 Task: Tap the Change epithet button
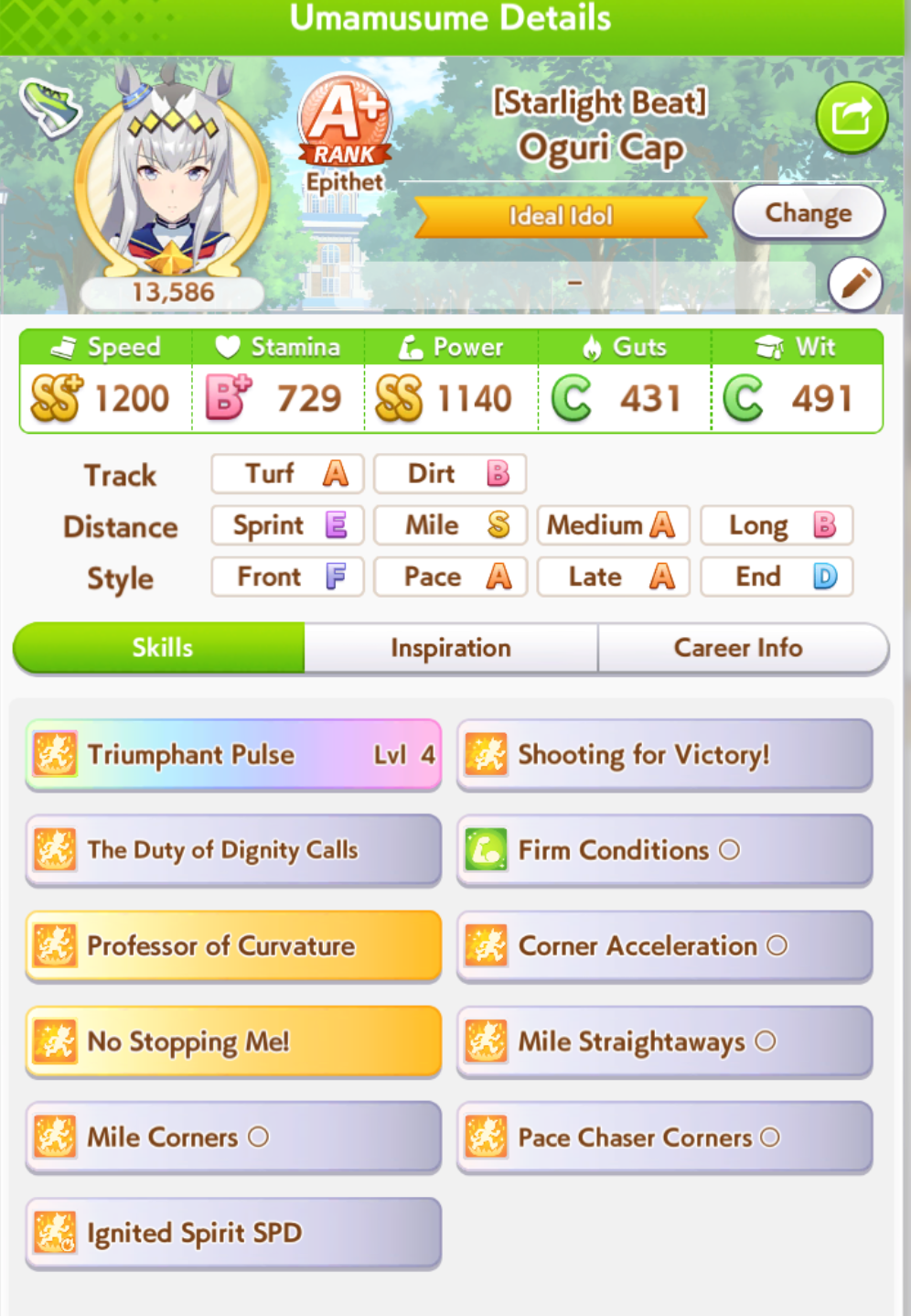tap(809, 213)
